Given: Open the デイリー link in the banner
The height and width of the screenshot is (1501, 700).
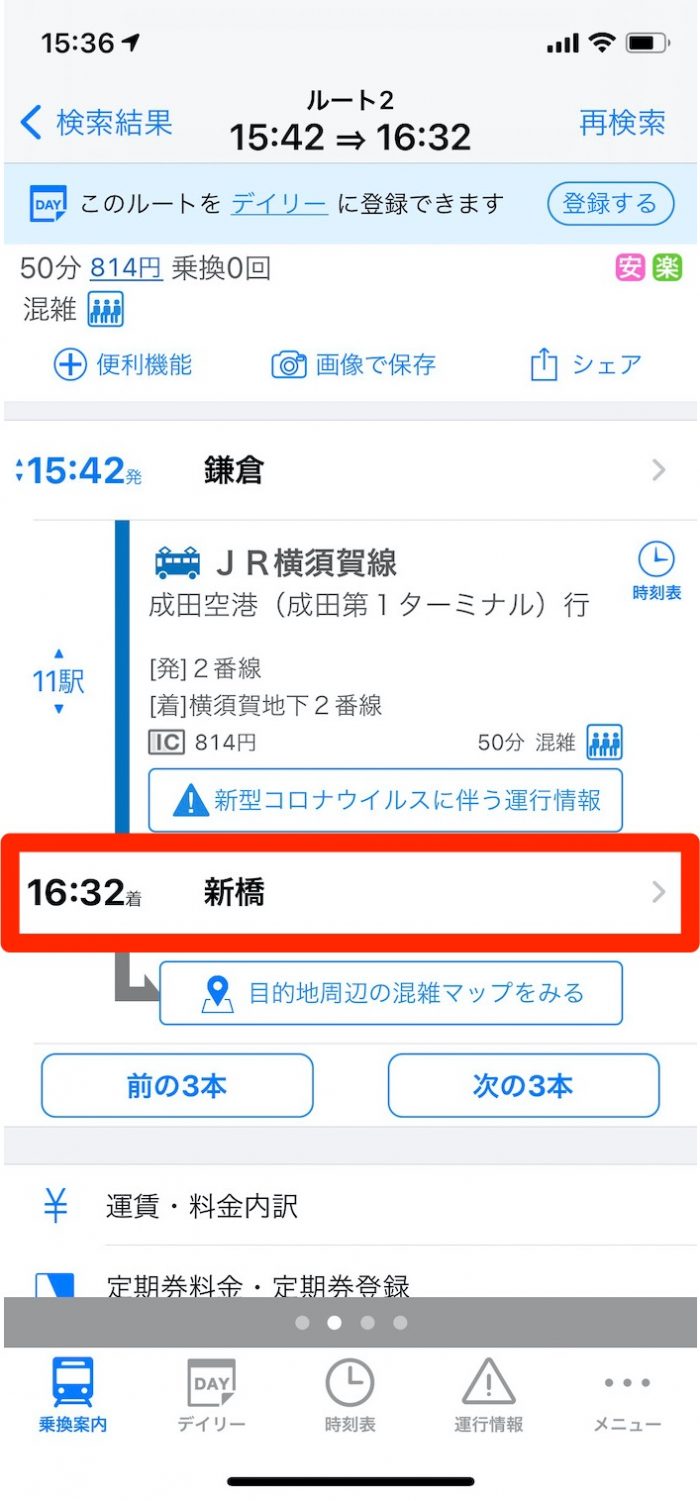Looking at the screenshot, I should pyautogui.click(x=279, y=204).
